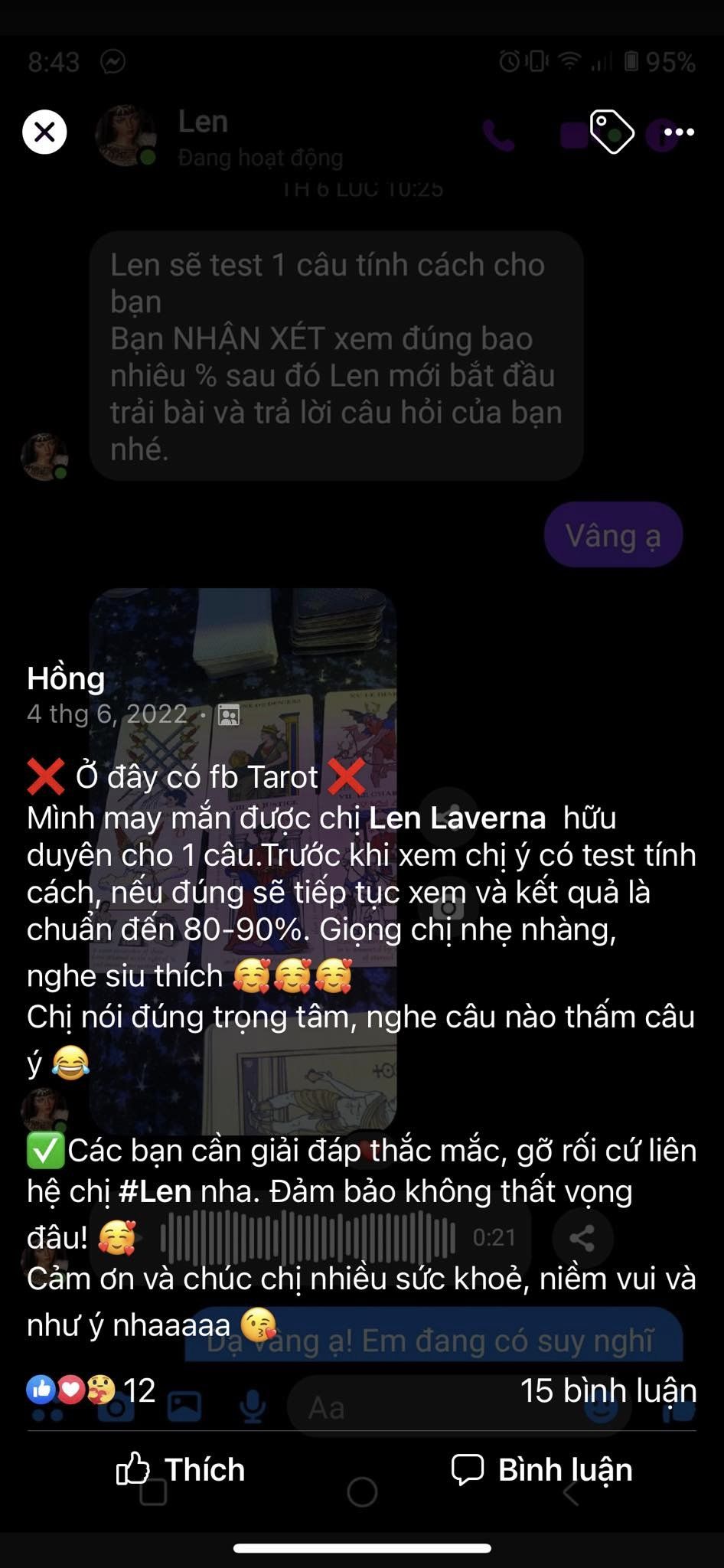Open the three-dot overflow menu
This screenshot has height=1568, width=724.
coord(679,132)
